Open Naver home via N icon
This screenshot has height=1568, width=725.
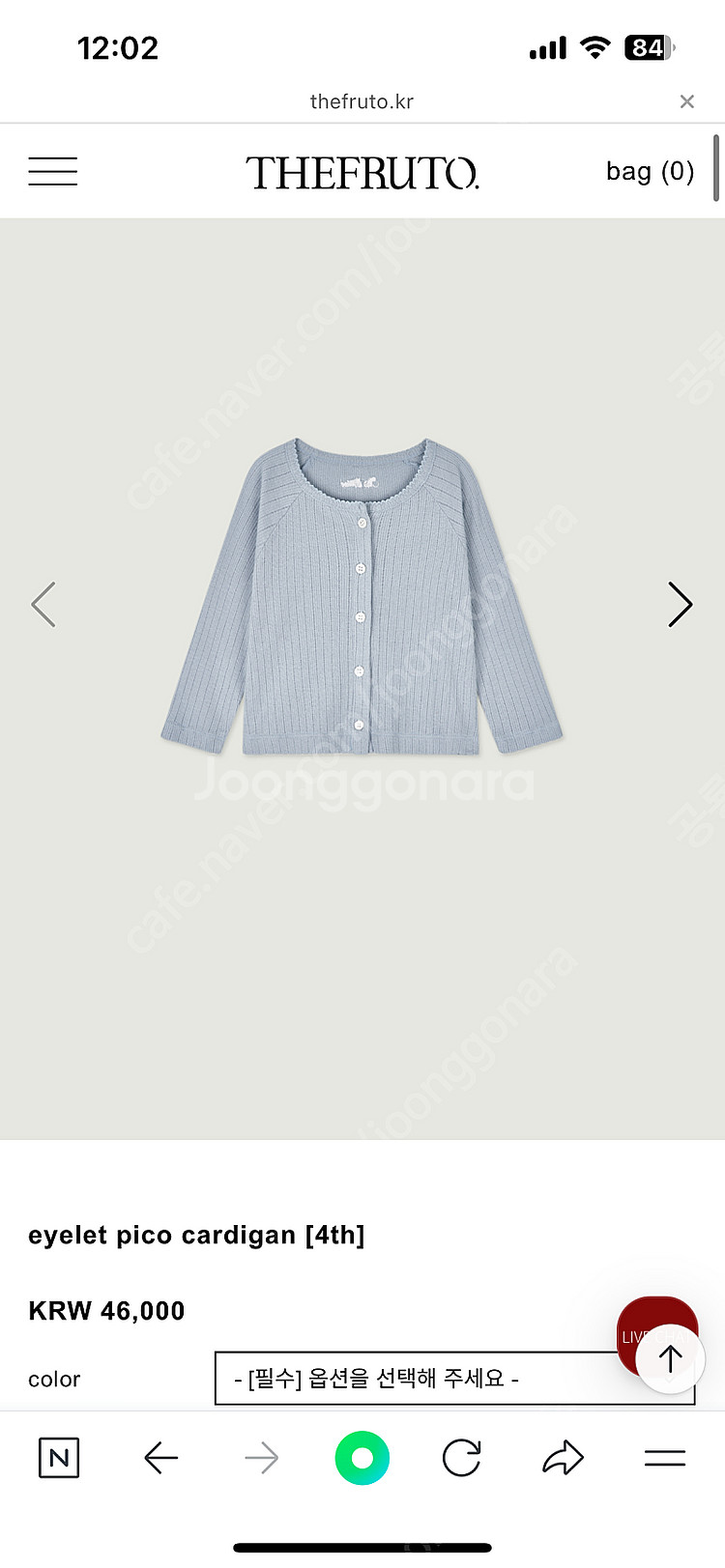(x=59, y=1458)
